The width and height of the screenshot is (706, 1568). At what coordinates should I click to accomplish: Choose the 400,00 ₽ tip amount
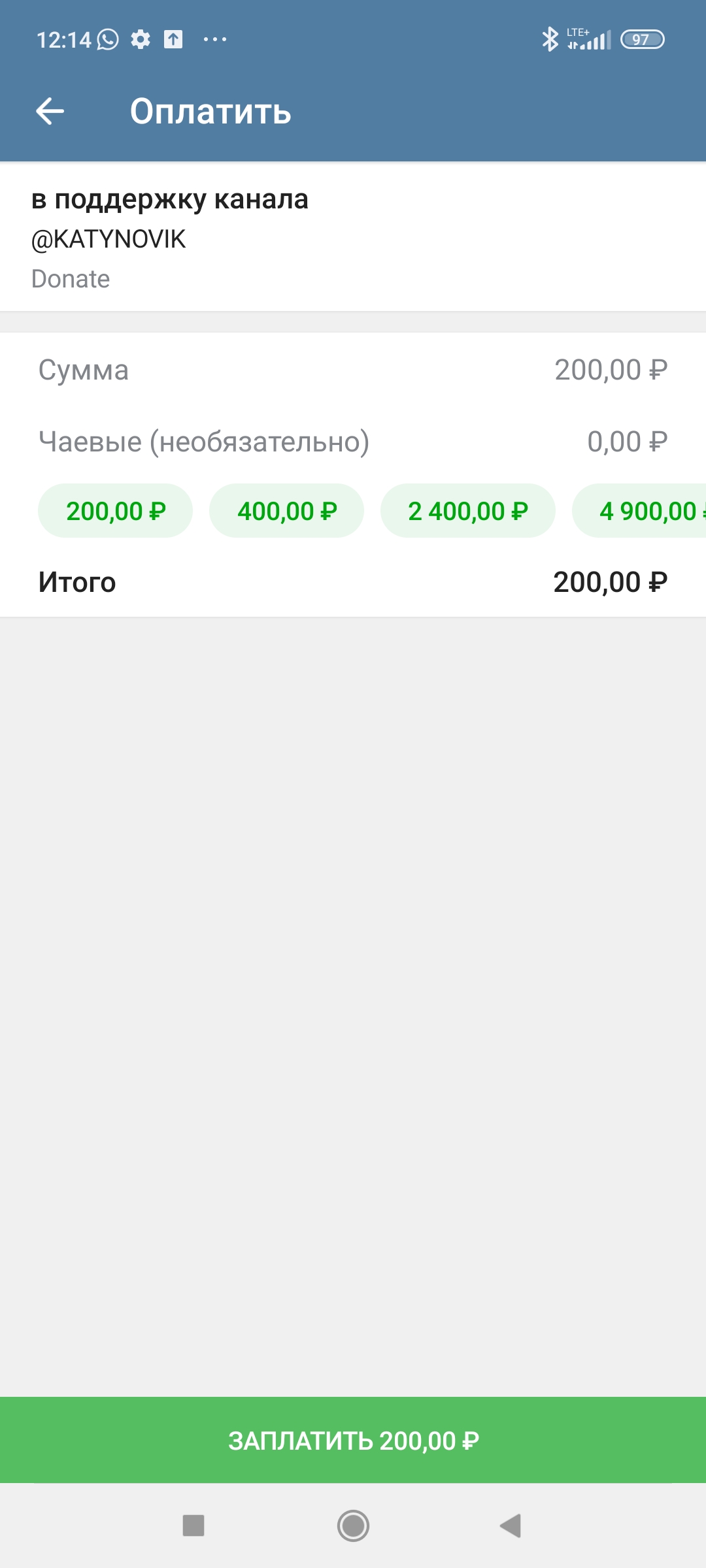pyautogui.click(x=287, y=511)
